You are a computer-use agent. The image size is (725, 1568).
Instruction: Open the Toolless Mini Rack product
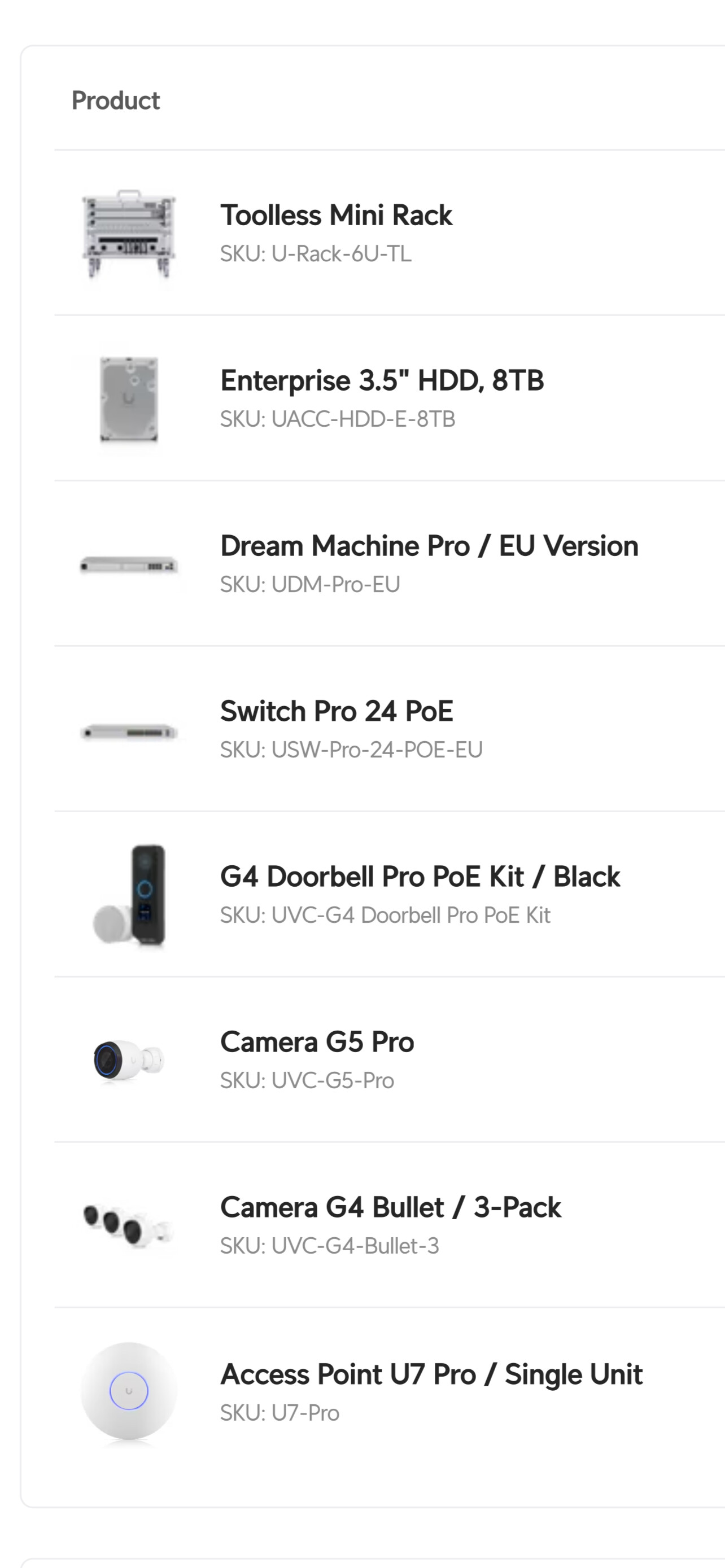coord(336,215)
